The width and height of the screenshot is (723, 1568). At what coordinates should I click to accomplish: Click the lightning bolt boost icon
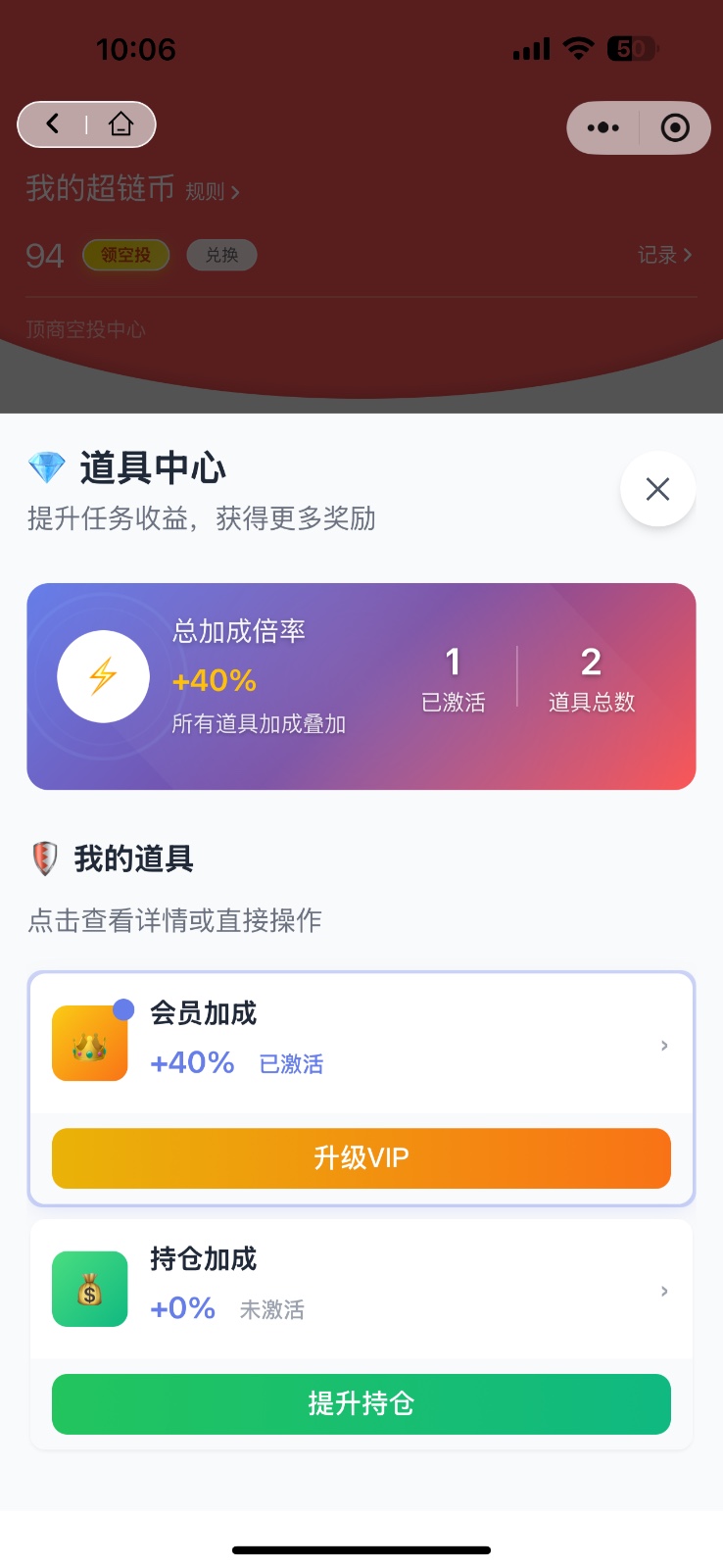click(103, 675)
